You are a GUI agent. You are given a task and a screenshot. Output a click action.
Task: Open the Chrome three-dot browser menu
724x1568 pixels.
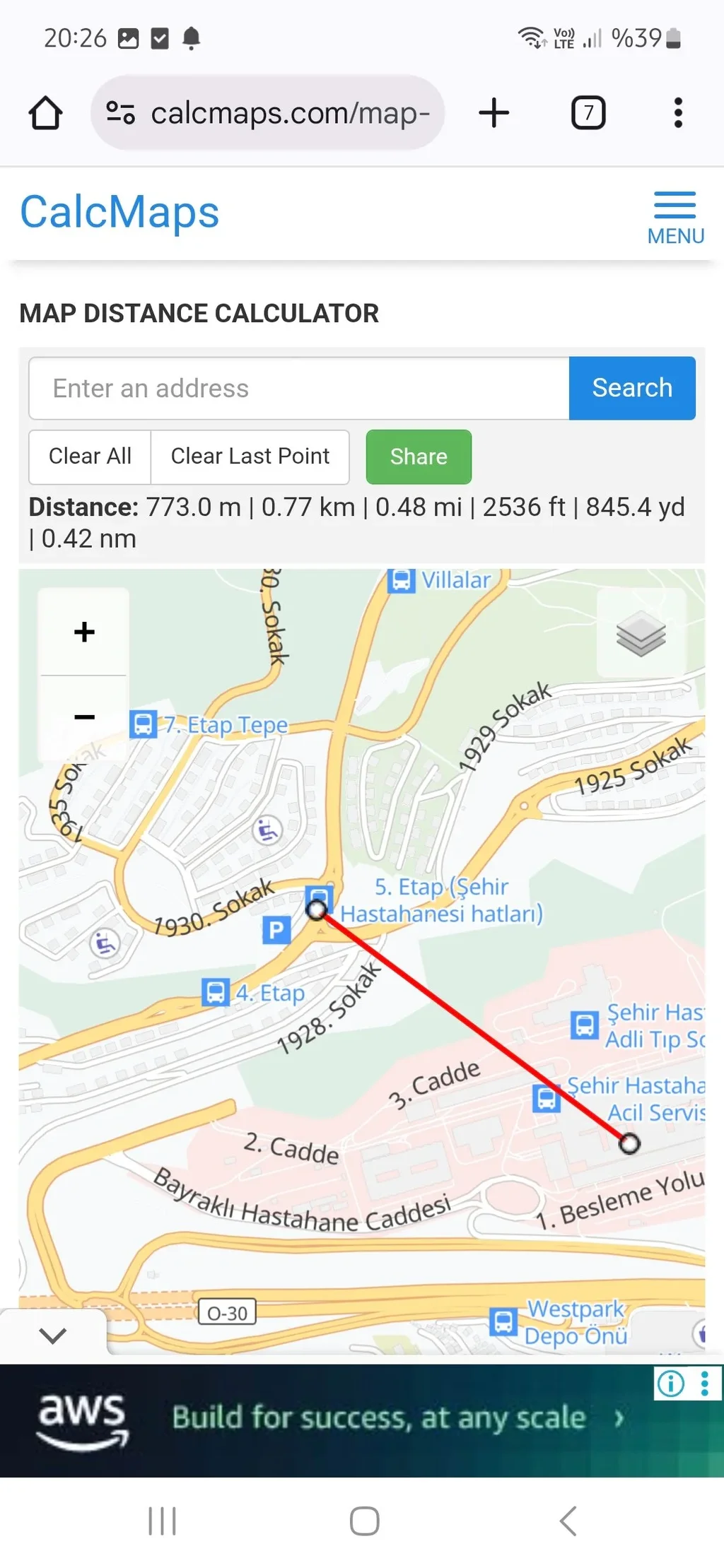tap(678, 112)
